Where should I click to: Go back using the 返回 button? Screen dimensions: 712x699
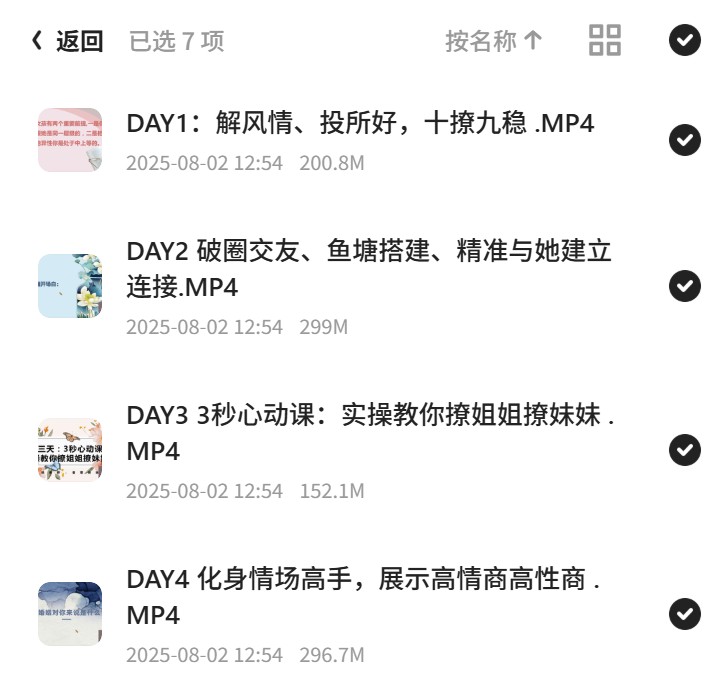pos(67,41)
